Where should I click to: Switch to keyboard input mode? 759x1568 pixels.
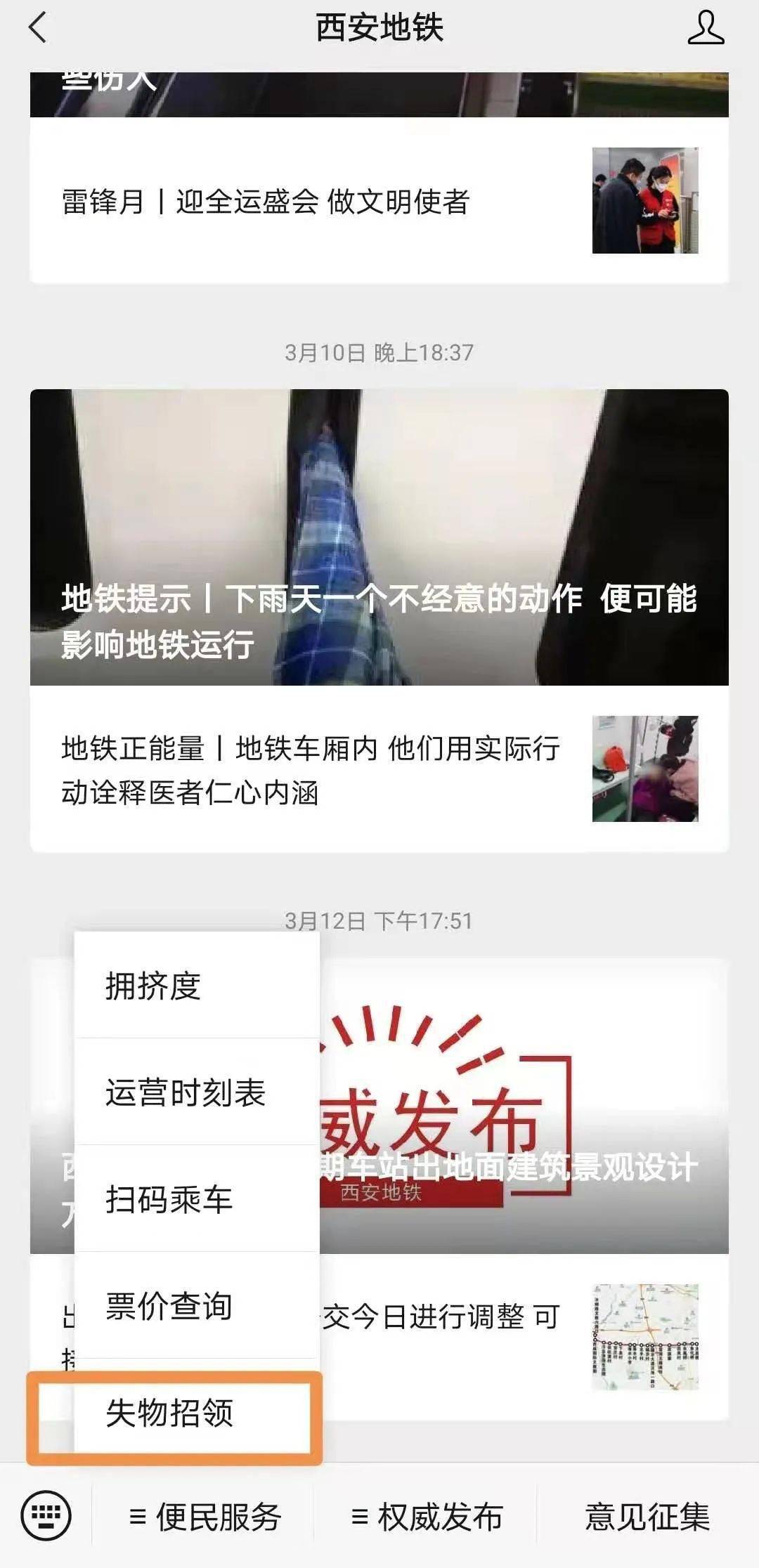click(46, 1515)
